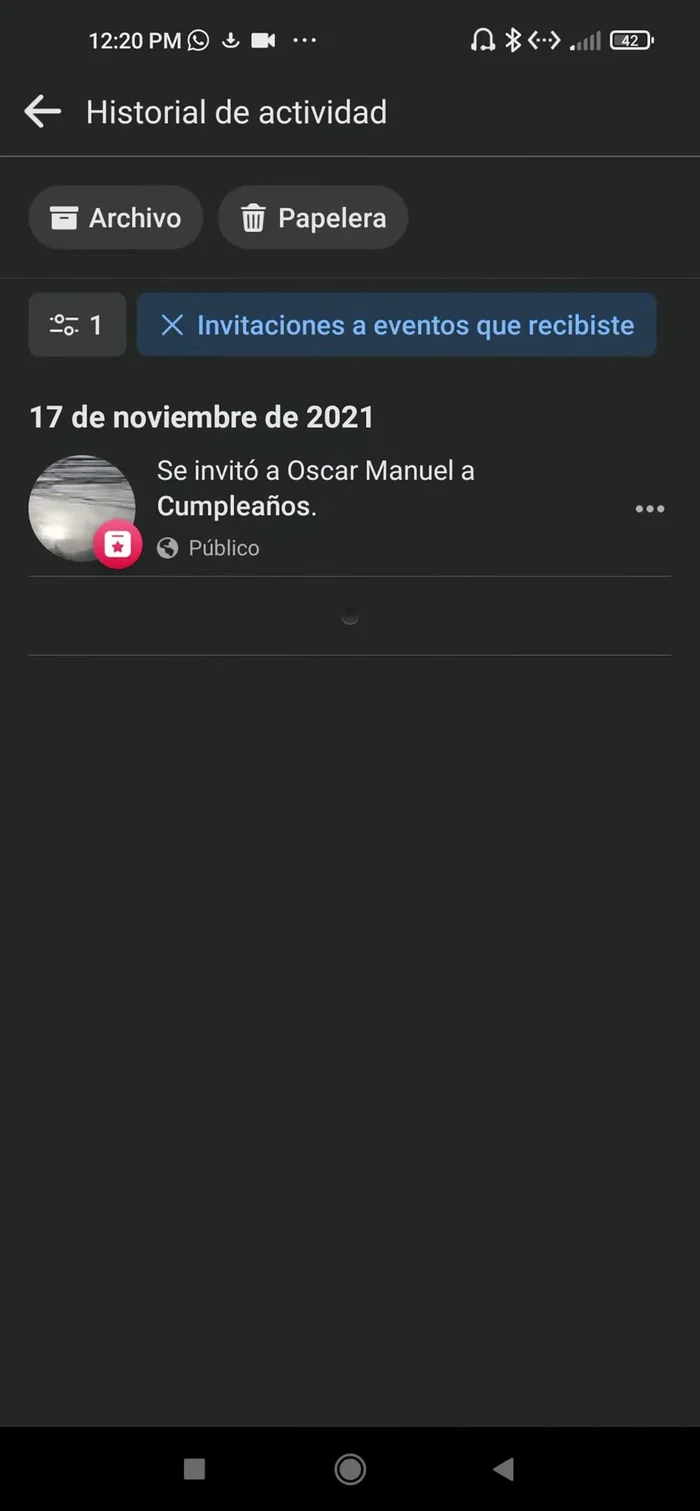
Task: Open the Papelera trash section
Action: (x=313, y=218)
